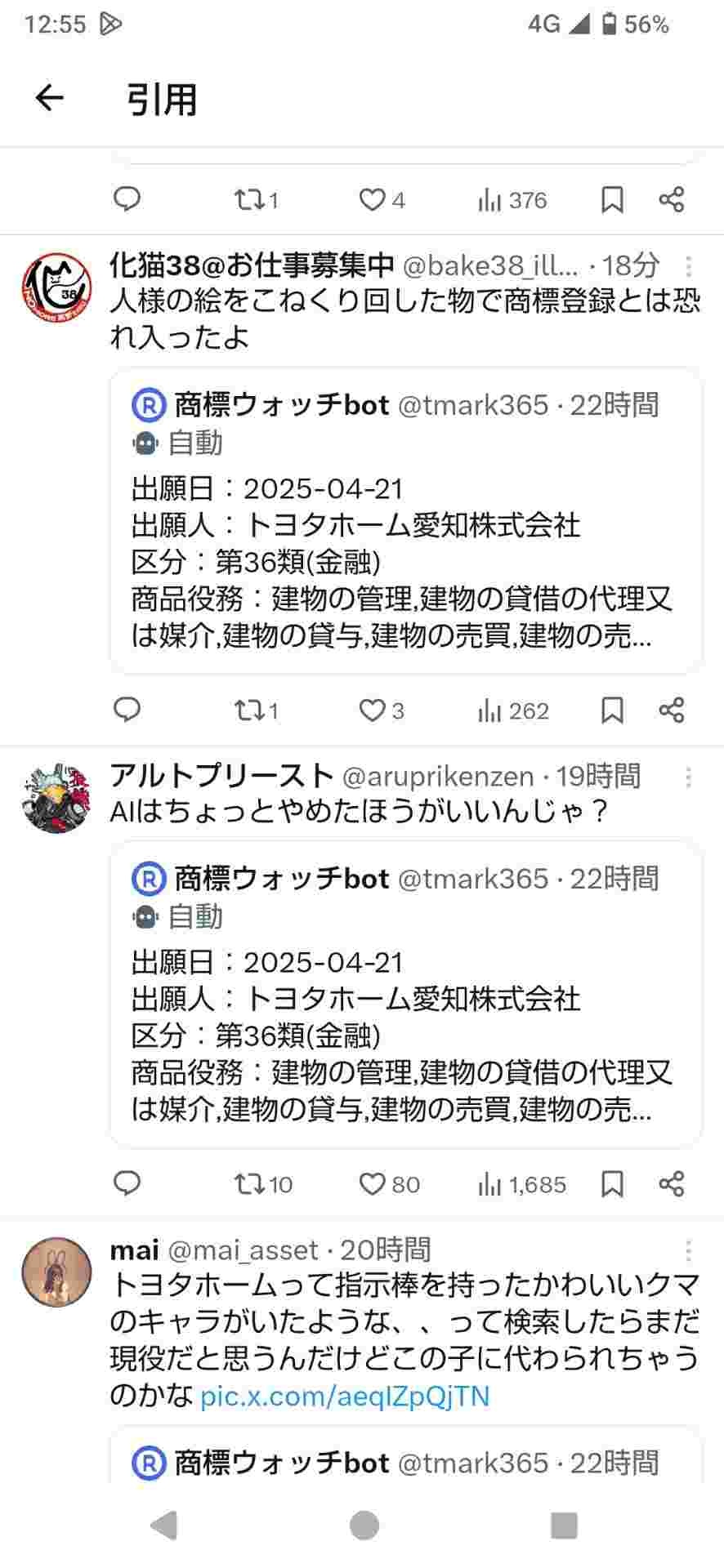Bookmark 化猫38's quote post
Screen dimensions: 724x1568
point(612,710)
